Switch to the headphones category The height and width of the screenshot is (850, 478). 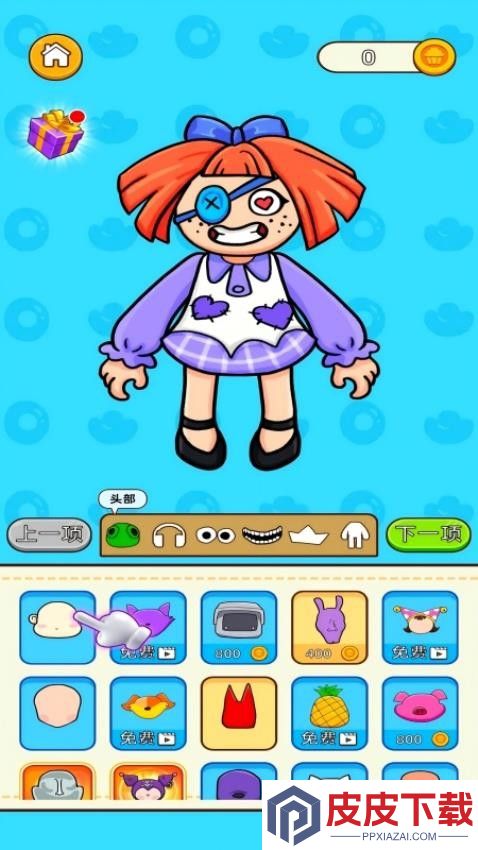tap(169, 536)
